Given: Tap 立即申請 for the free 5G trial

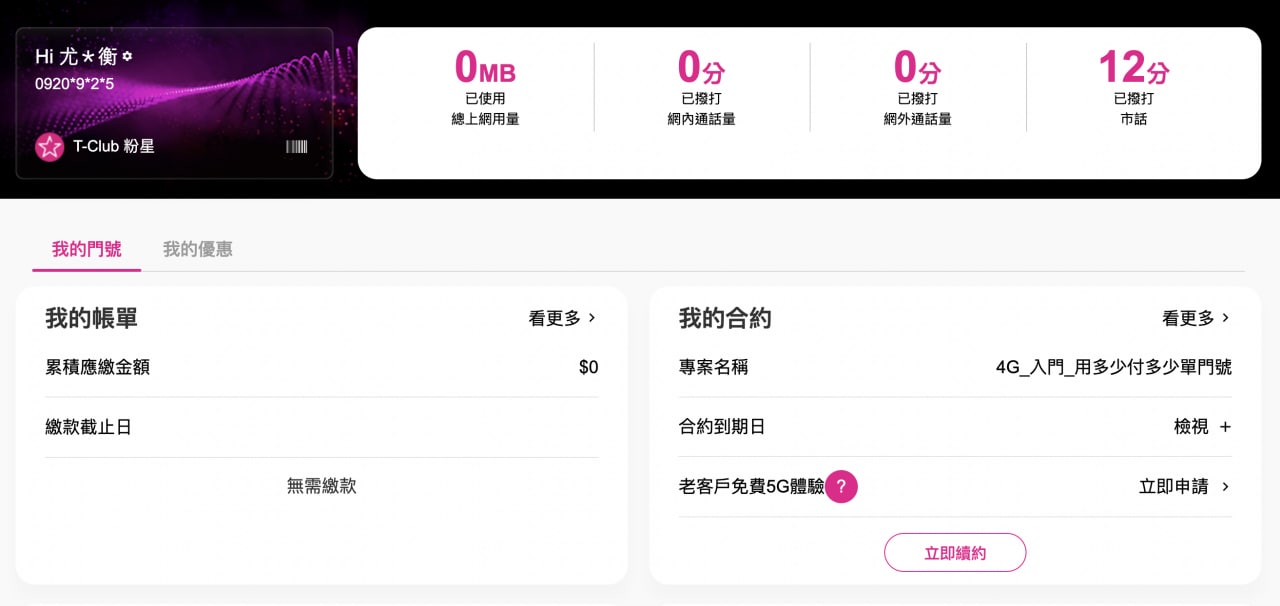Looking at the screenshot, I should [1185, 487].
